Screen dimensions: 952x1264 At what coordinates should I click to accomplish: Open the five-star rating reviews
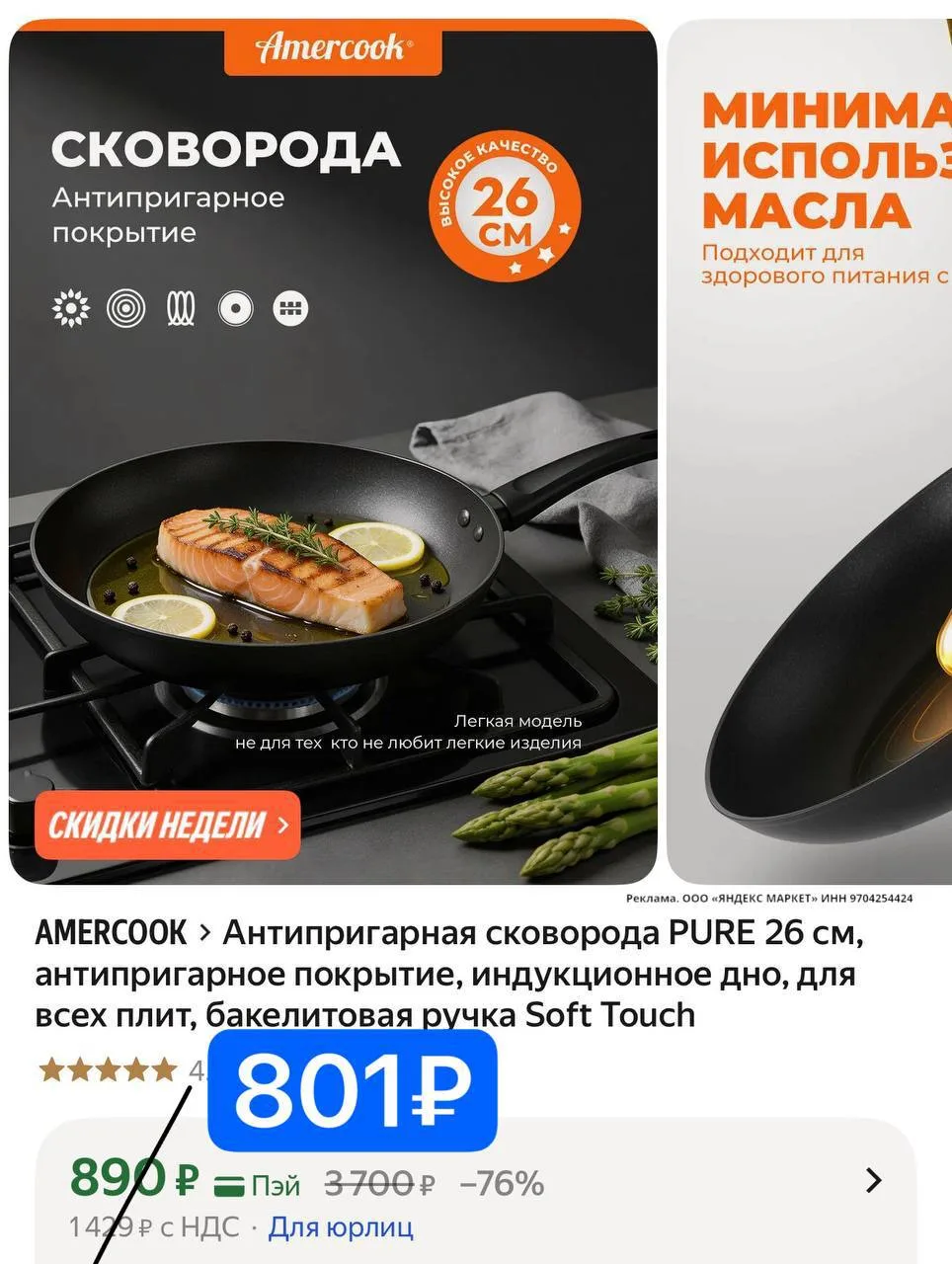107,1069
